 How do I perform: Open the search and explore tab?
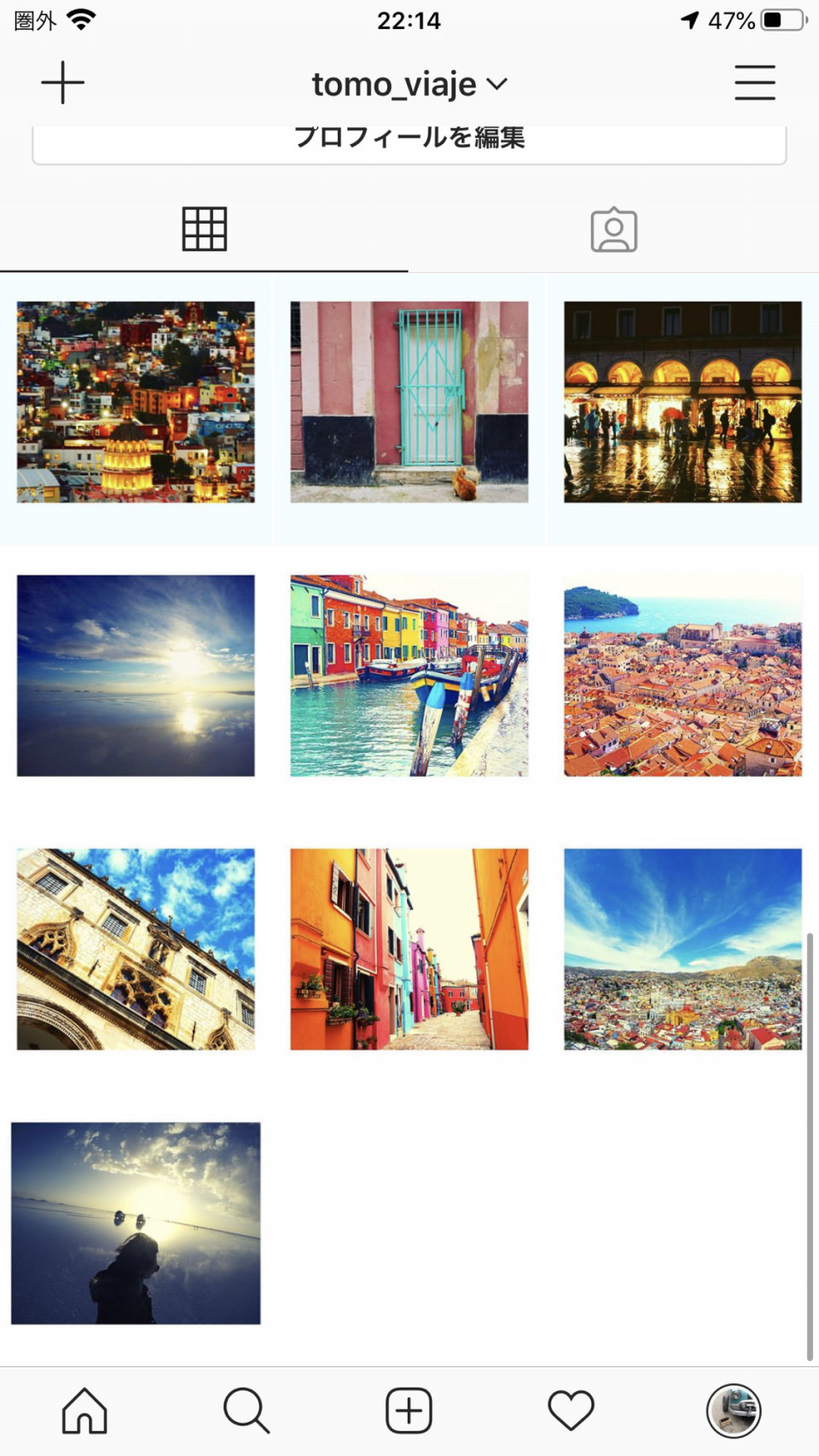[x=247, y=1410]
